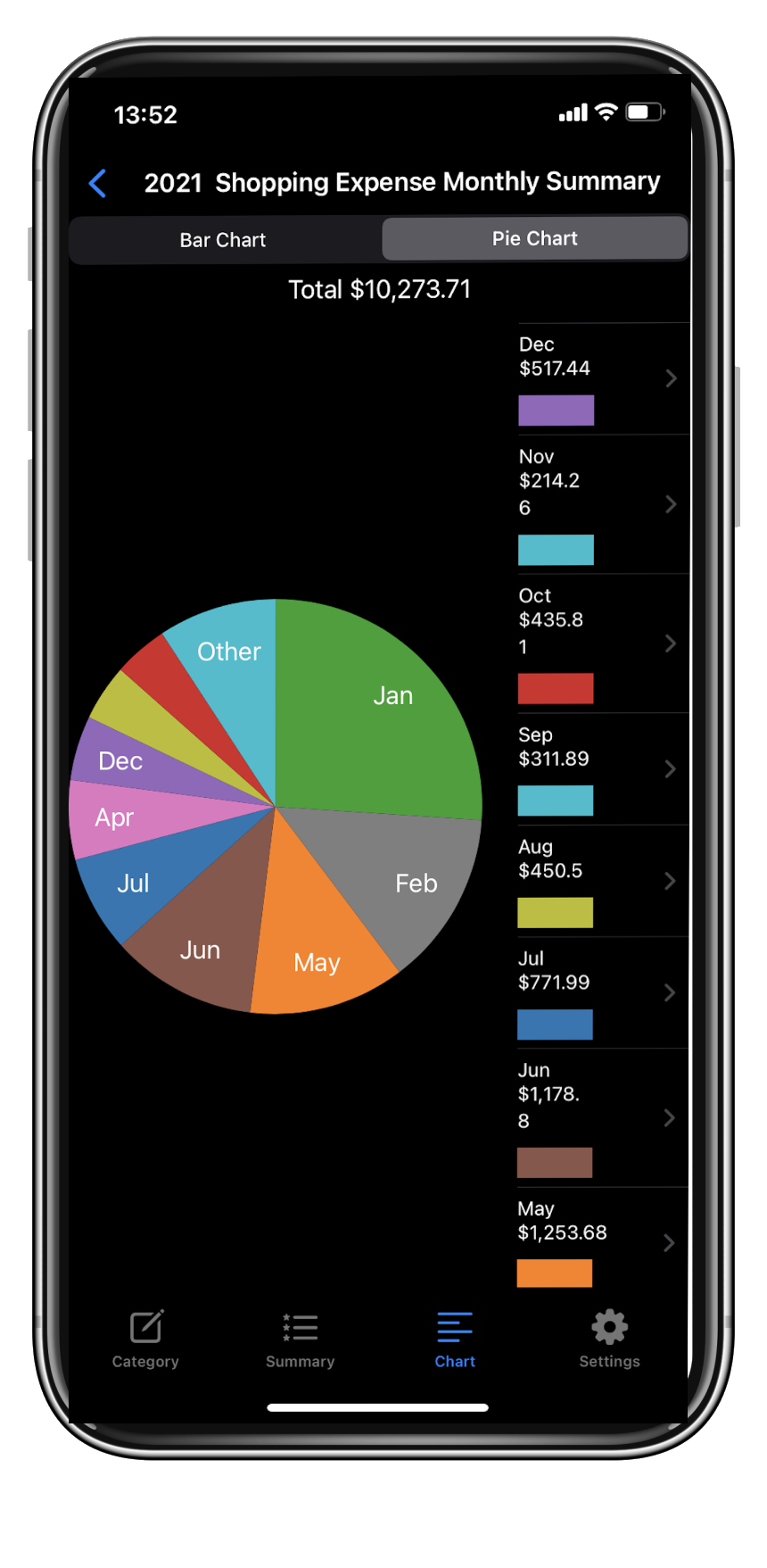Switch to the Bar Chart view

pos(223,240)
